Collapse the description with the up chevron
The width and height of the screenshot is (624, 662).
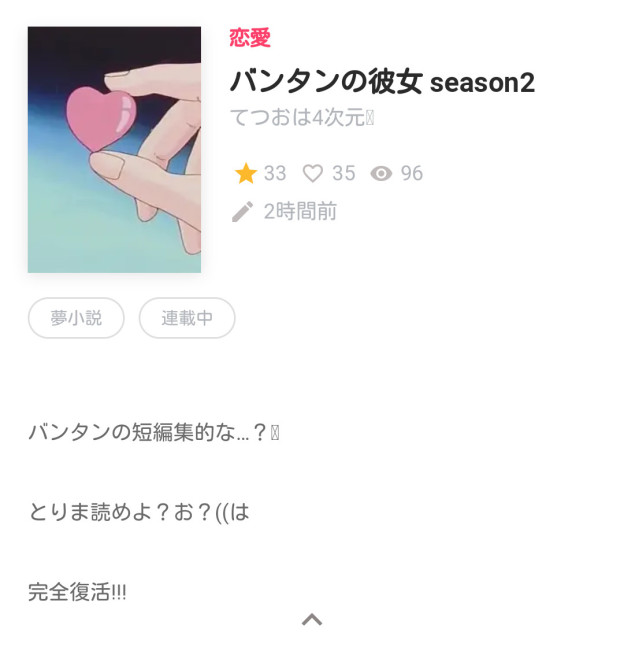pyautogui.click(x=312, y=620)
